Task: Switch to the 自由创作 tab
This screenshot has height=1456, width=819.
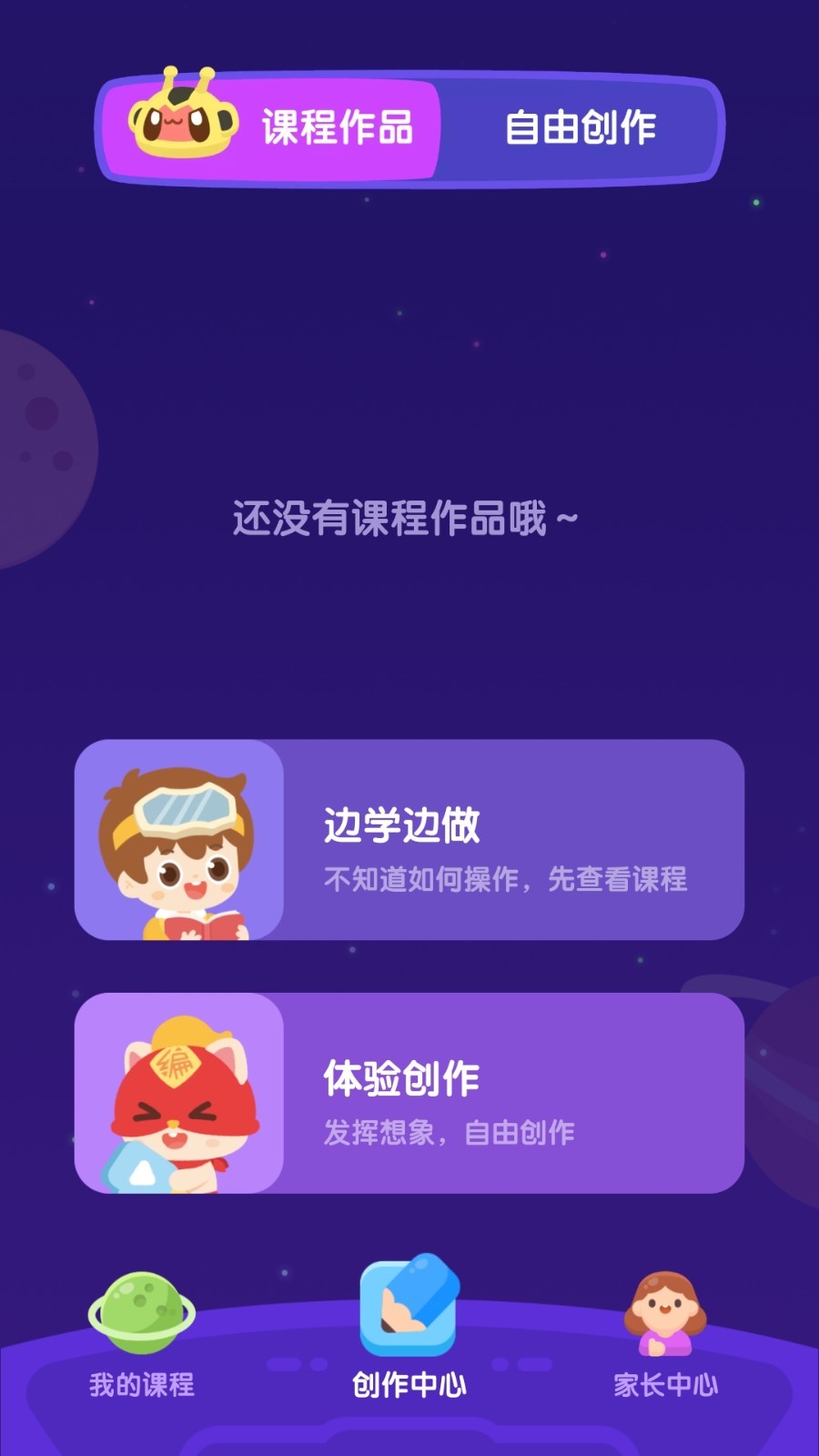Action: (581, 127)
